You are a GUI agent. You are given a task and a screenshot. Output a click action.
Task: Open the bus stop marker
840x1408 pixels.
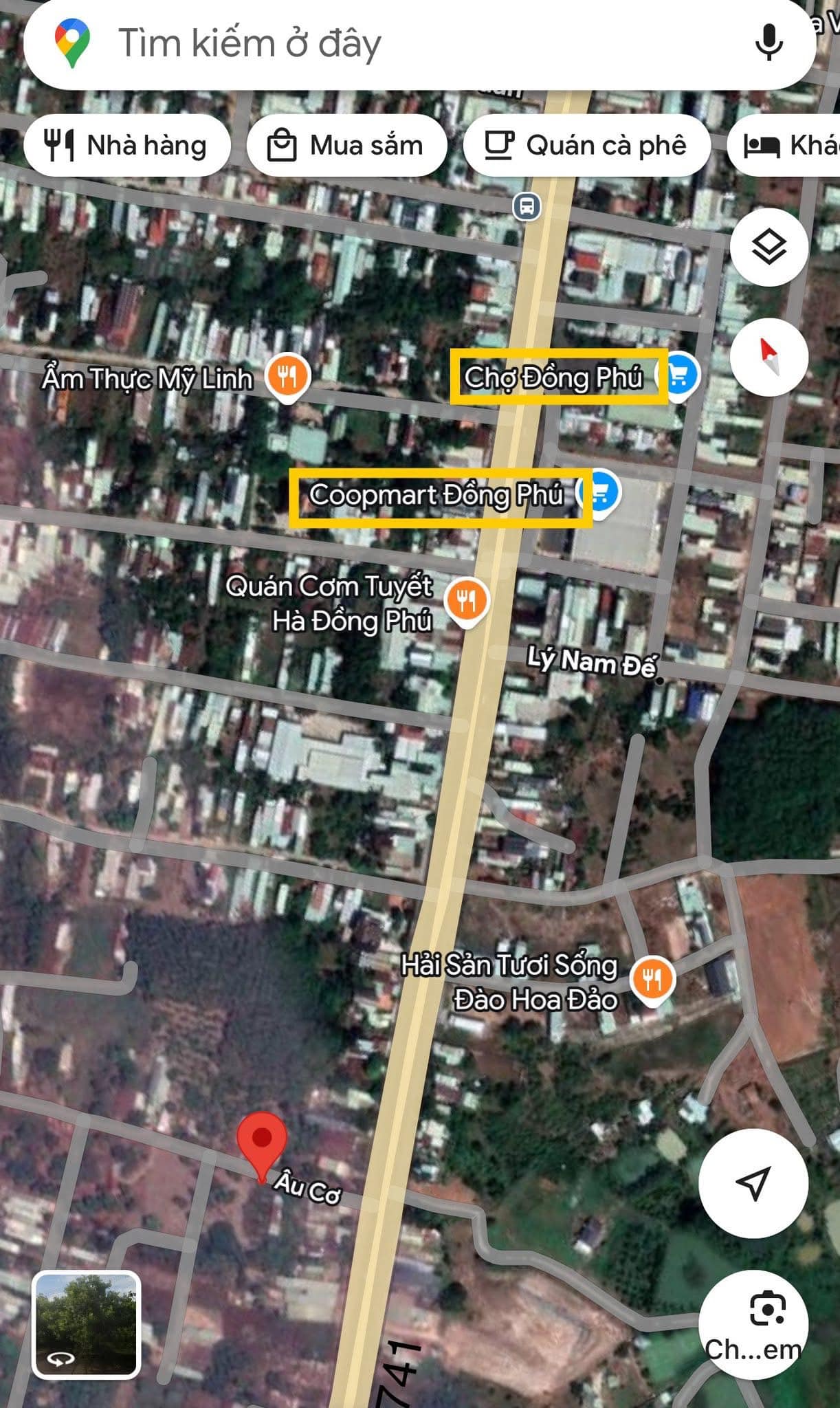(527, 206)
